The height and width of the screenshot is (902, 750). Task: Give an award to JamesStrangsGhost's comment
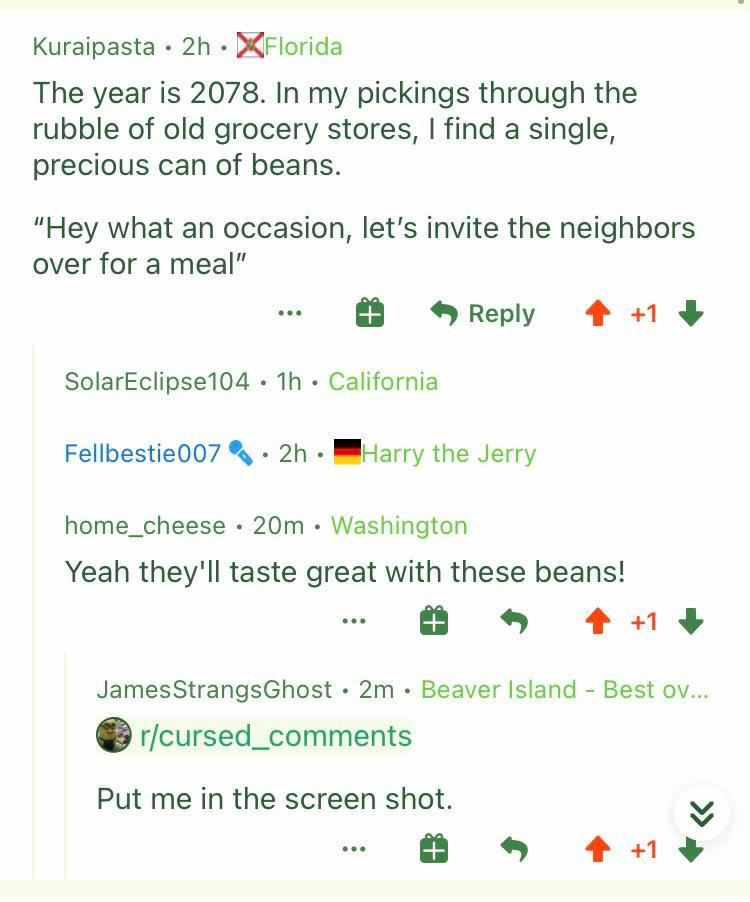click(434, 849)
